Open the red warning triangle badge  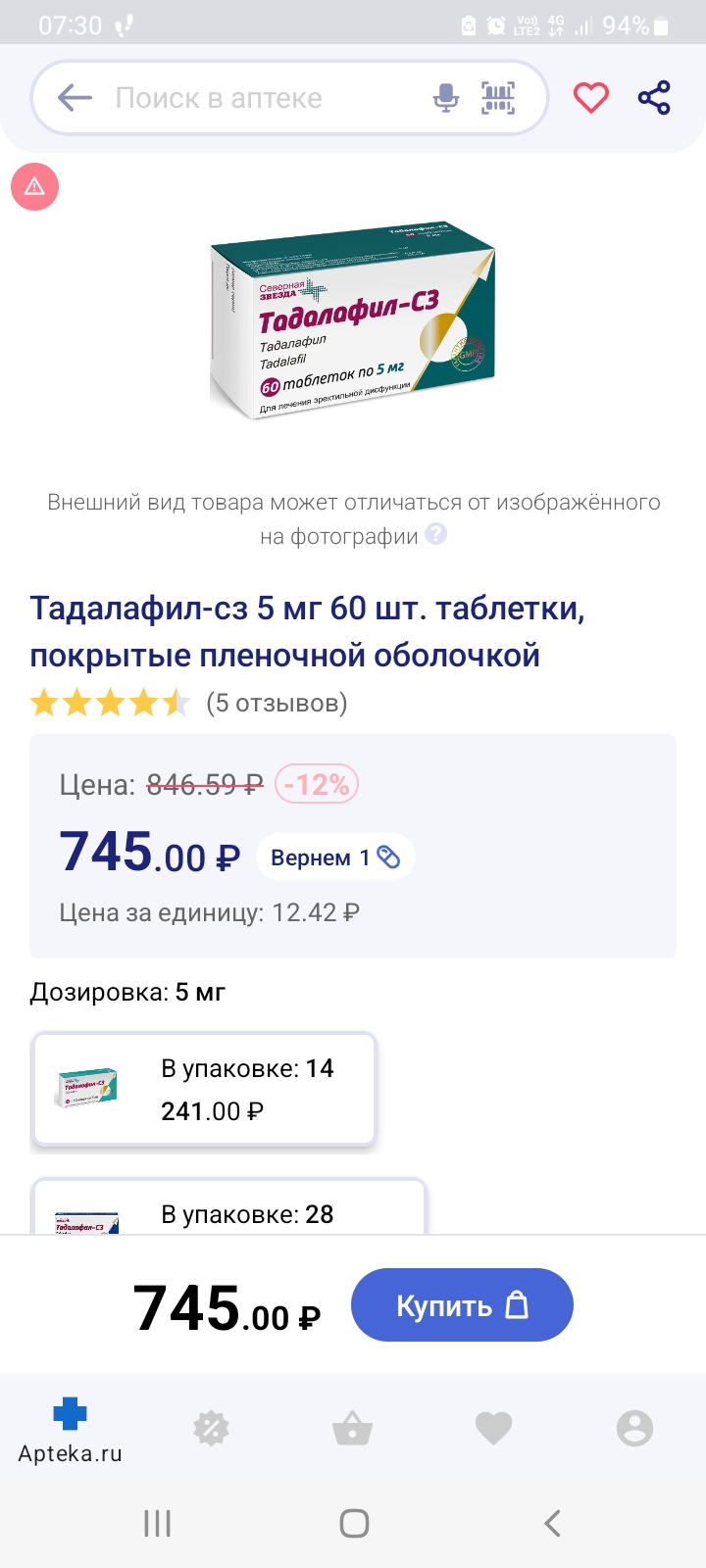coord(35,186)
